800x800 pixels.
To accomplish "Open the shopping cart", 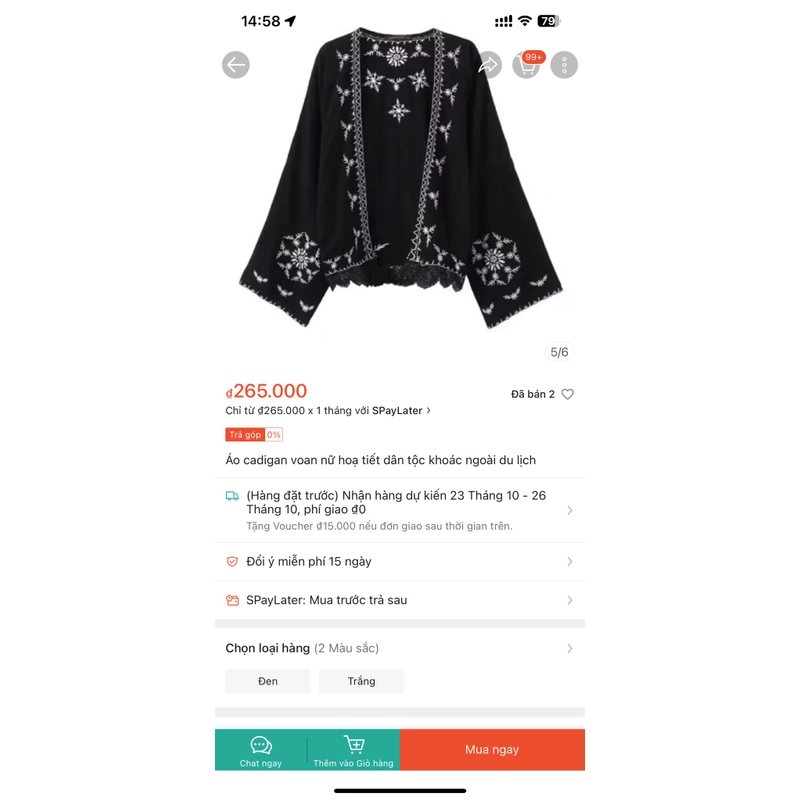I will pos(526,65).
